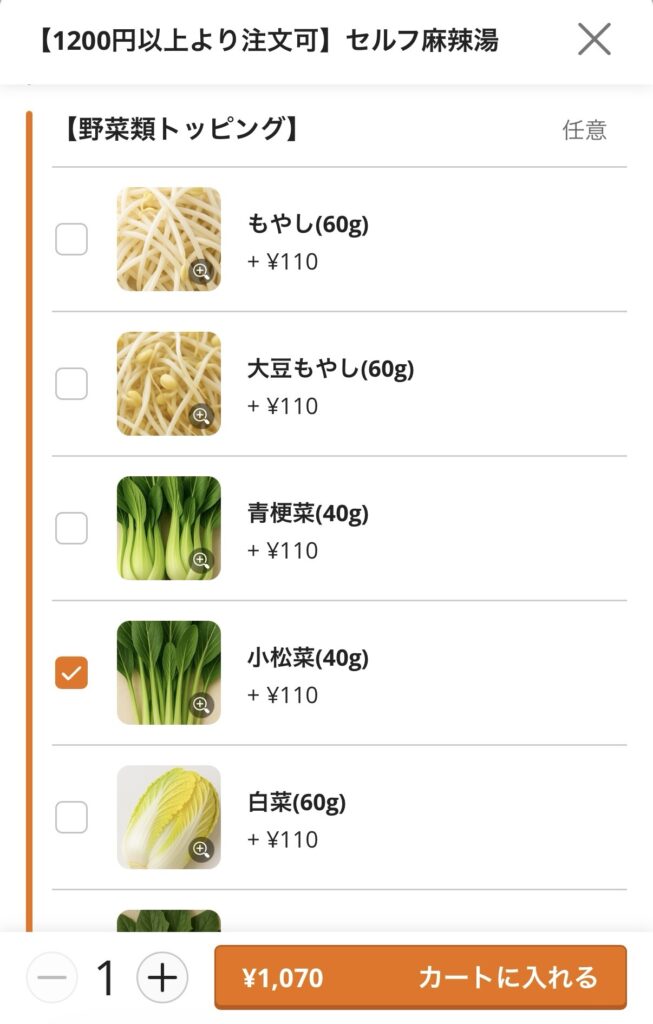Increase the order quantity by one
653x1024 pixels.
coord(162,977)
